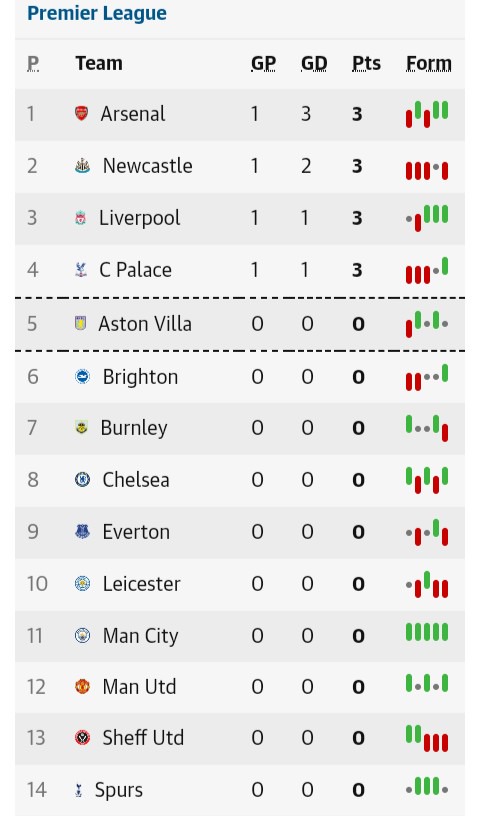Go to Man Utd's team page
This screenshot has width=480, height=816.
[140, 687]
